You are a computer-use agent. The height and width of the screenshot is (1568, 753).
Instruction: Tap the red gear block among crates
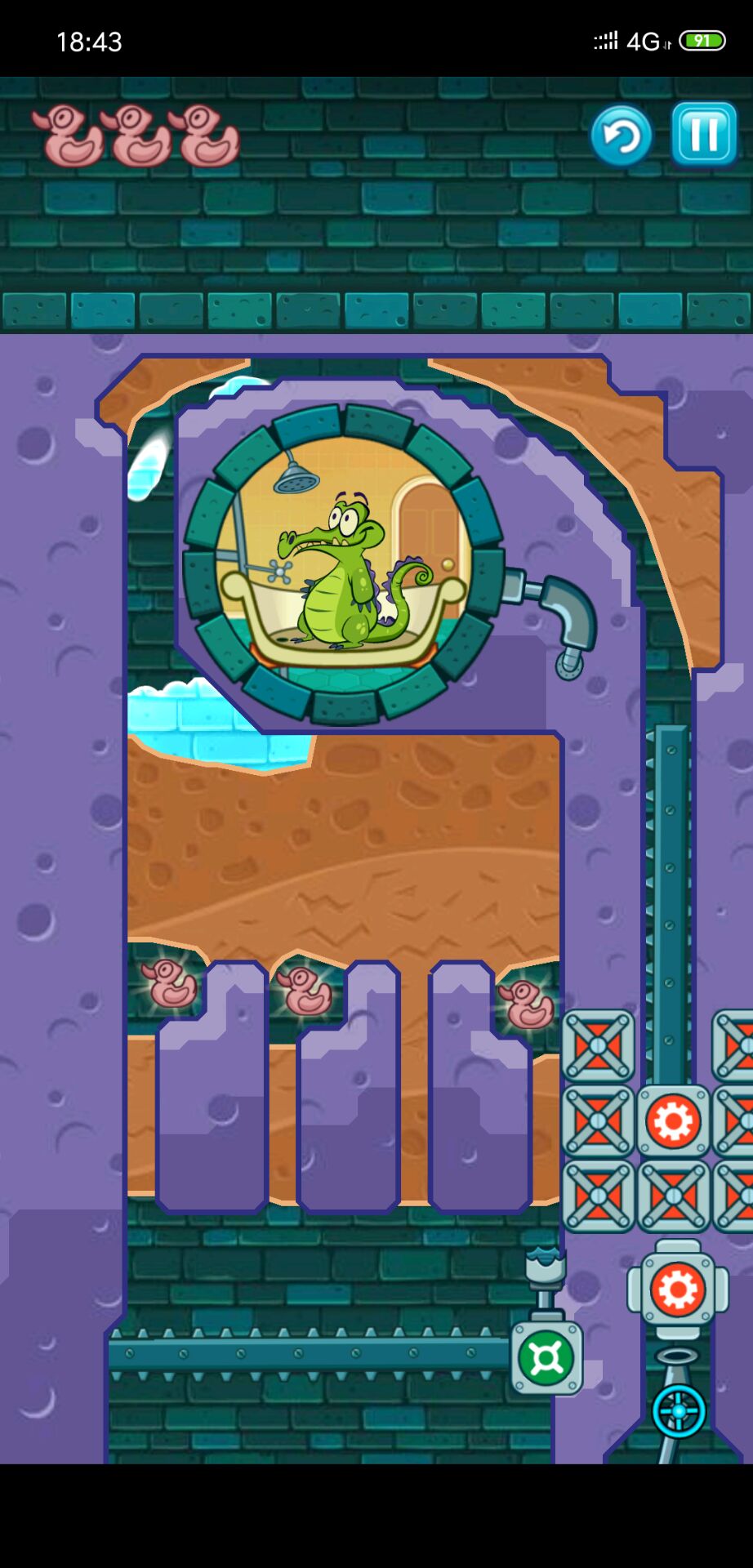(673, 1121)
